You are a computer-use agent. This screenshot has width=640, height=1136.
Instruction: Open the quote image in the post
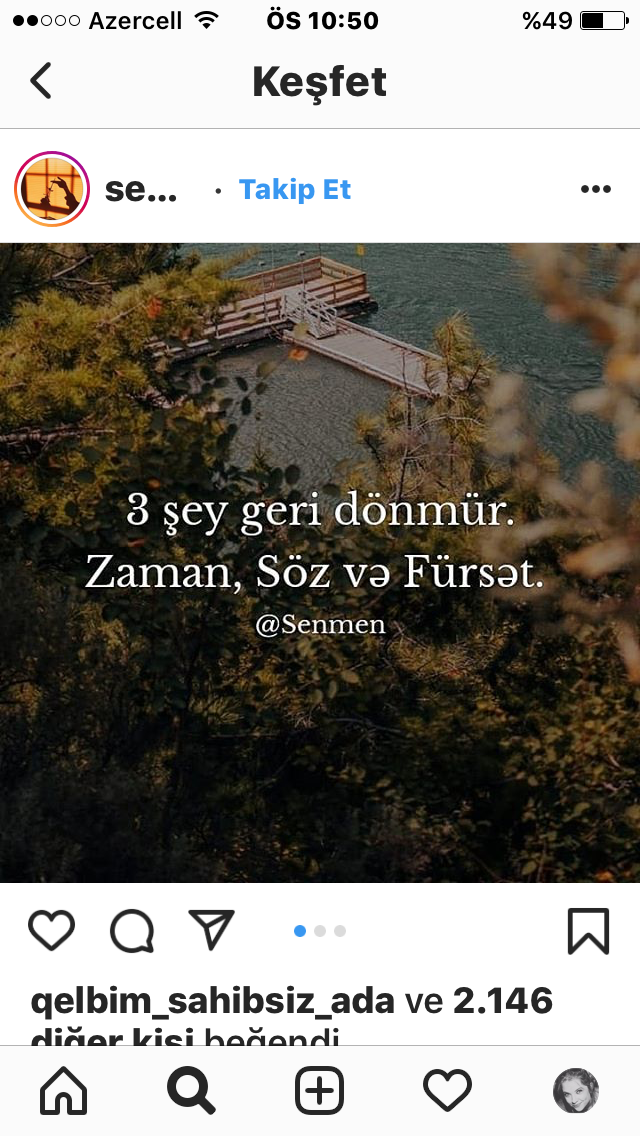point(320,563)
